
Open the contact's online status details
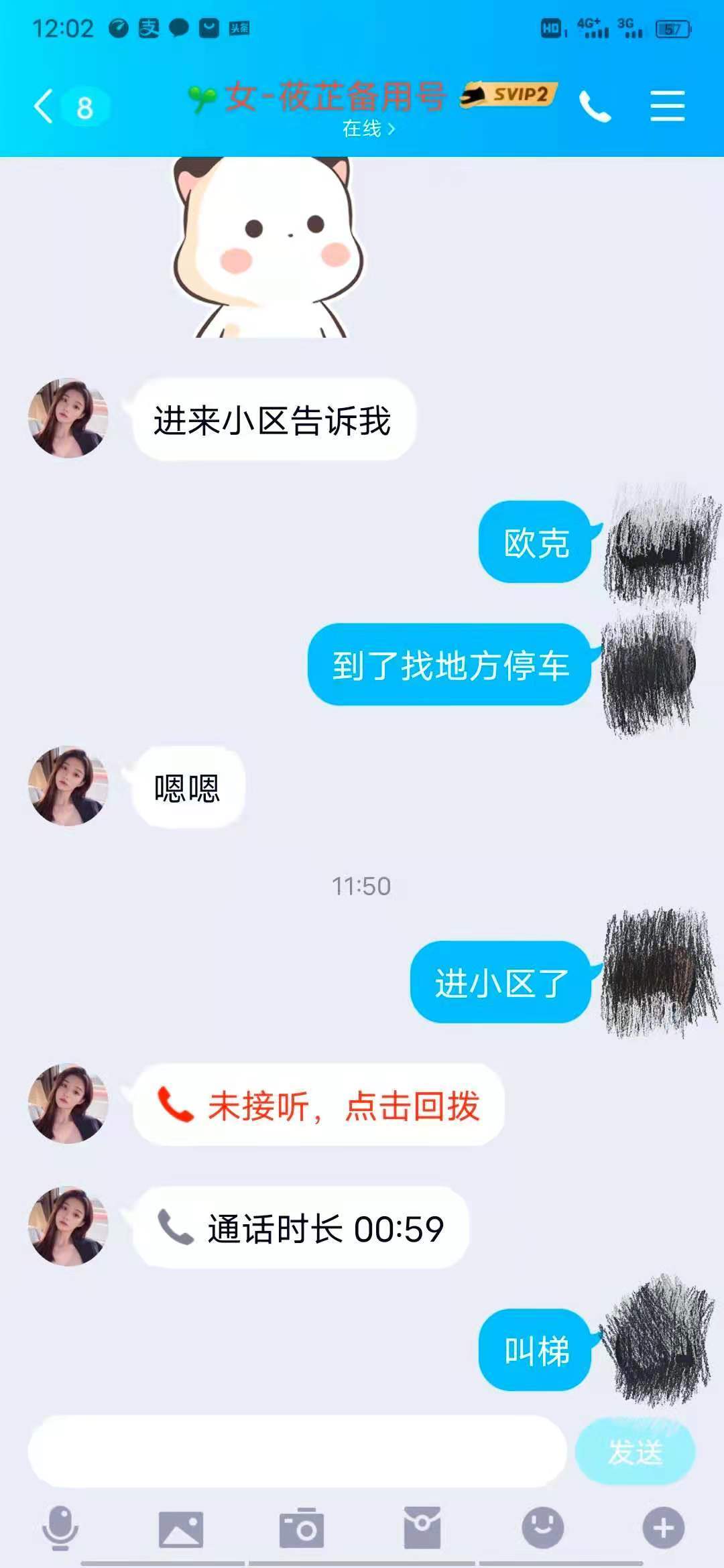(367, 128)
